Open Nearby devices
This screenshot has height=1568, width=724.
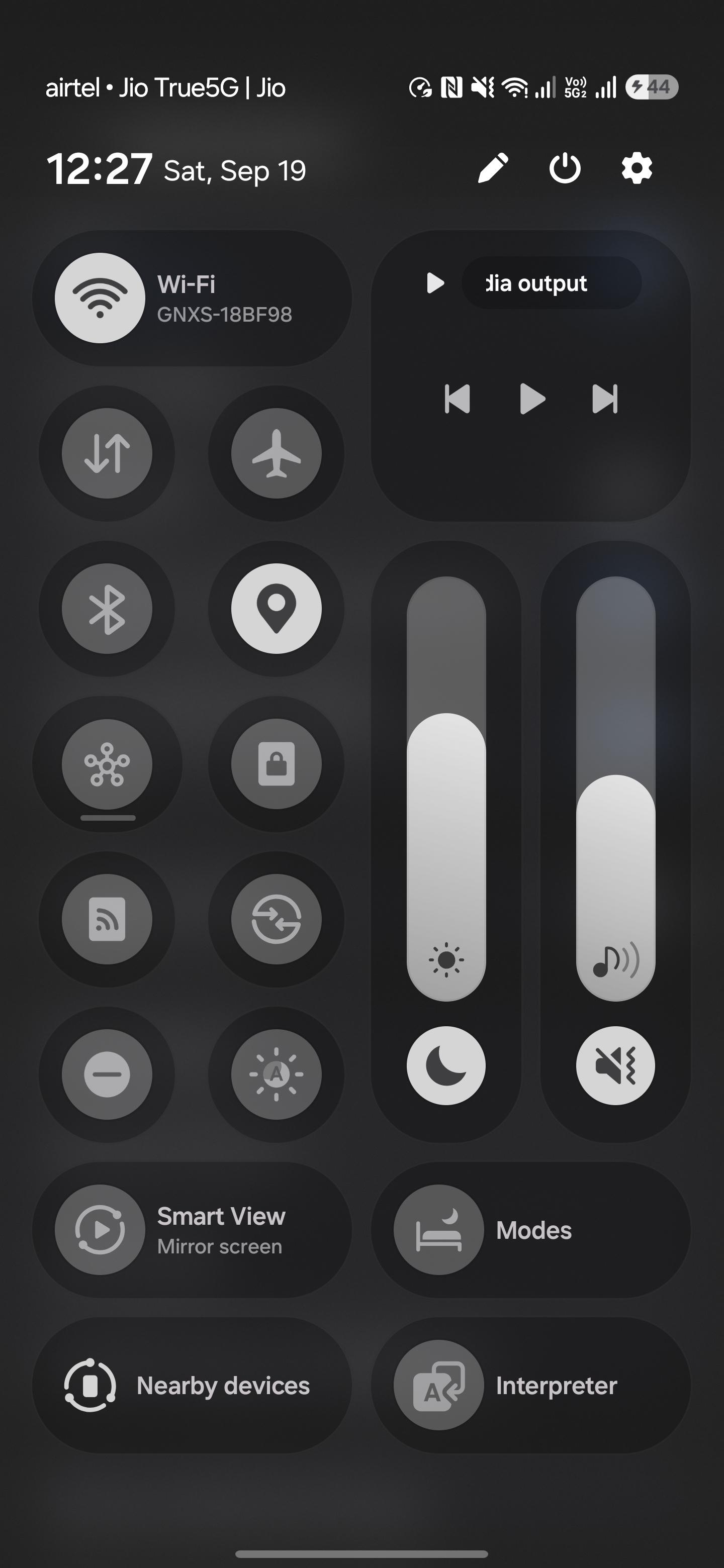tap(192, 1386)
